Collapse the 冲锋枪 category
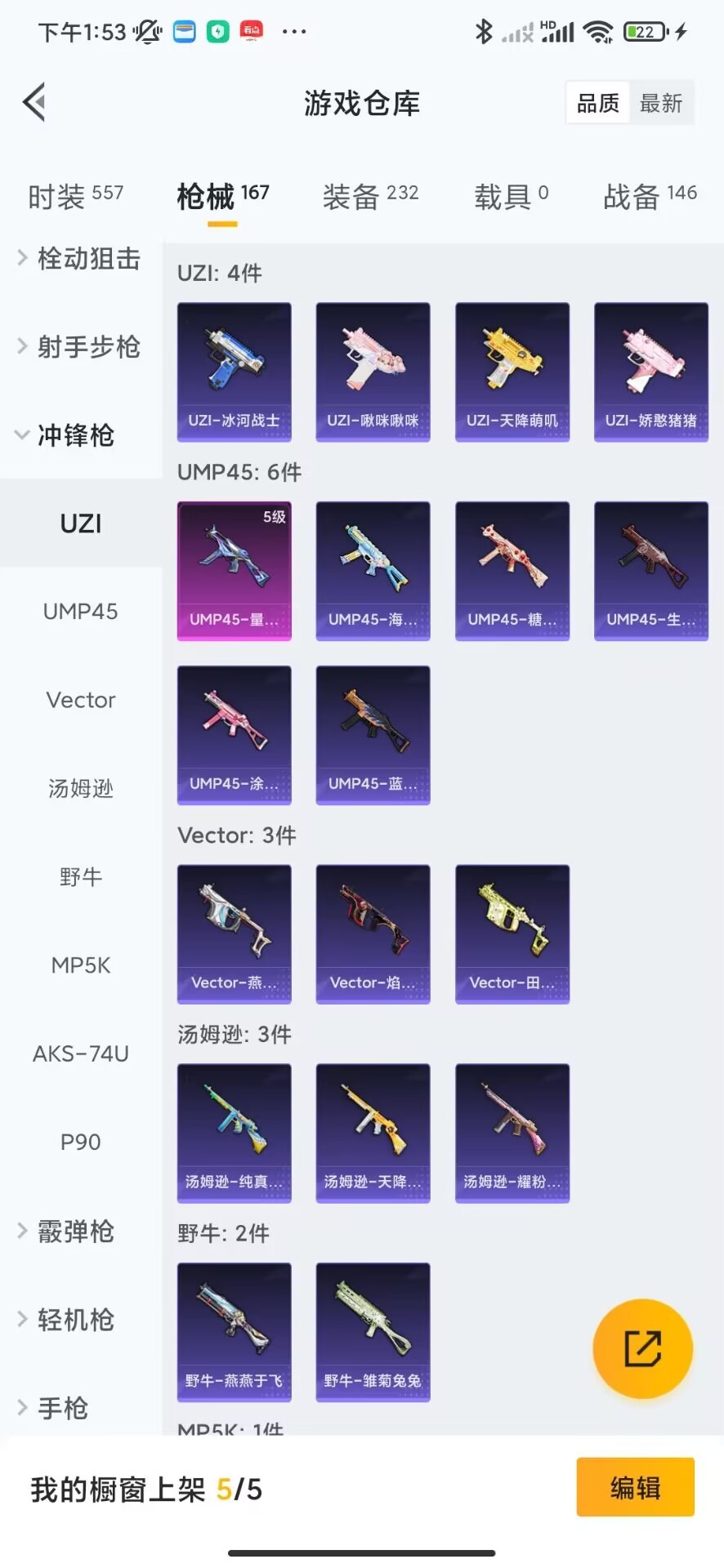This screenshot has height=1568, width=724. pos(65,434)
